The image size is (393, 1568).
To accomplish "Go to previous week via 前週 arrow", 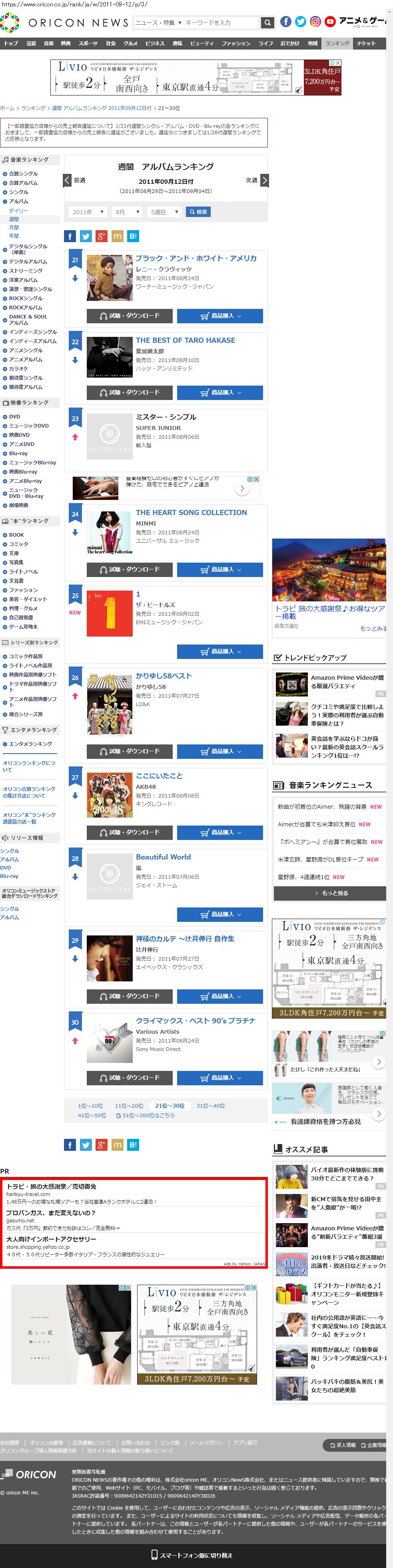I will pyautogui.click(x=68, y=180).
